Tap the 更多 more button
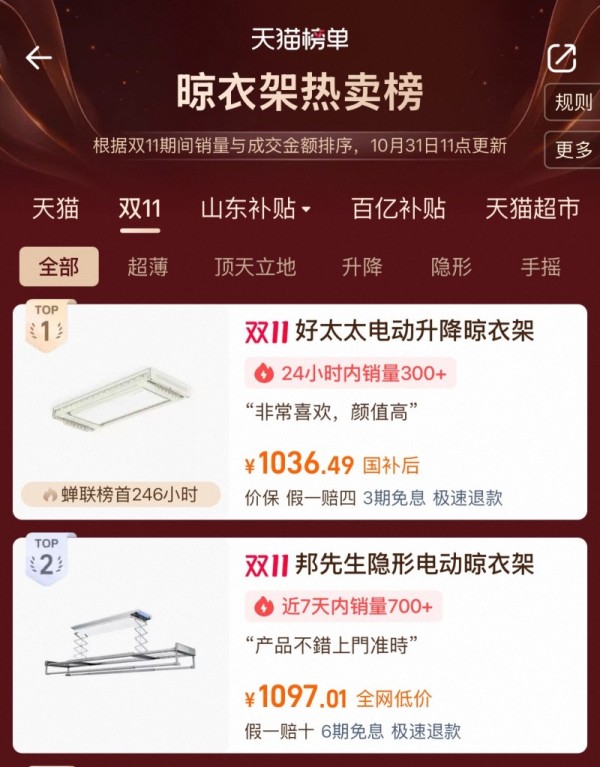600x767 pixels. (x=574, y=150)
